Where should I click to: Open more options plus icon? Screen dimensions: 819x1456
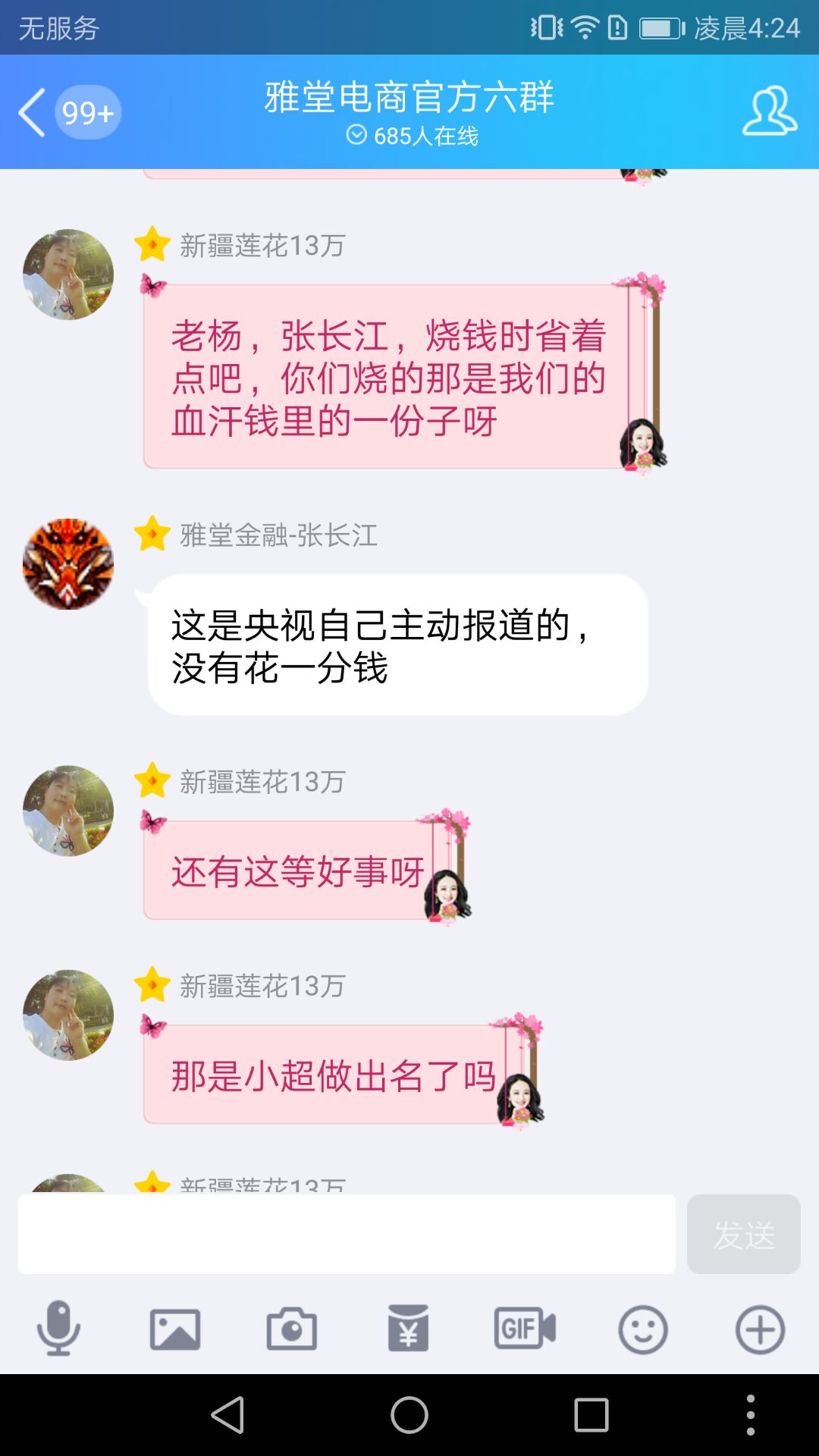pyautogui.click(x=760, y=1329)
